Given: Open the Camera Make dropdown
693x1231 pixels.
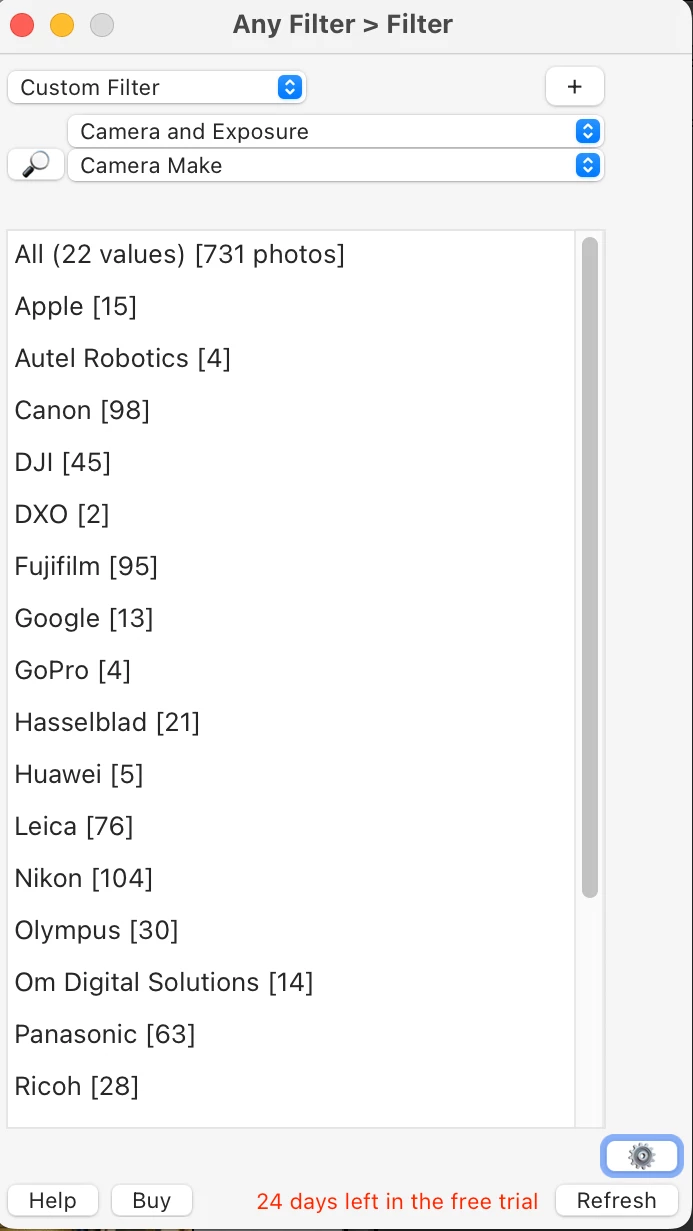Looking at the screenshot, I should click(335, 166).
